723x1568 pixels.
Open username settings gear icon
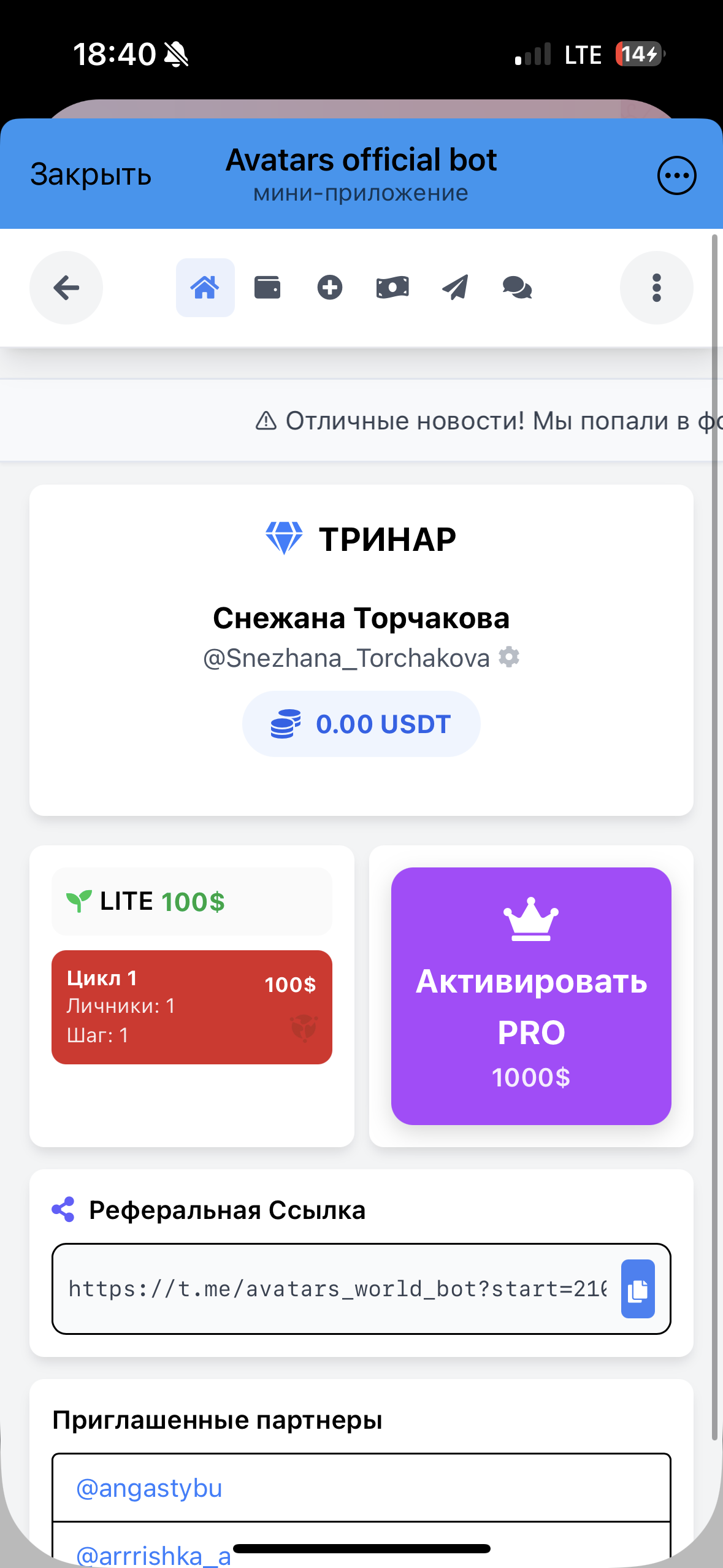509,657
